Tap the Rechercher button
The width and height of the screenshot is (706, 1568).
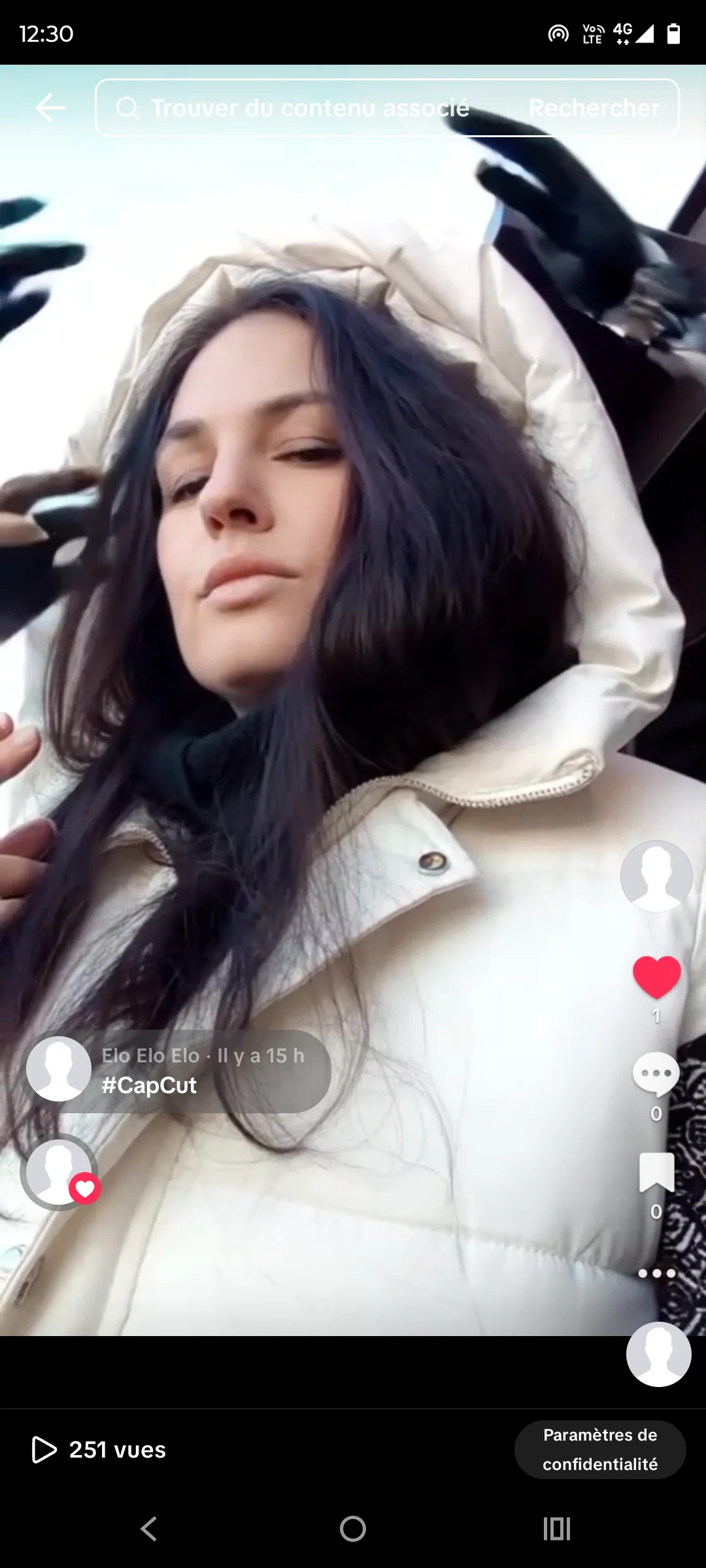coord(594,108)
